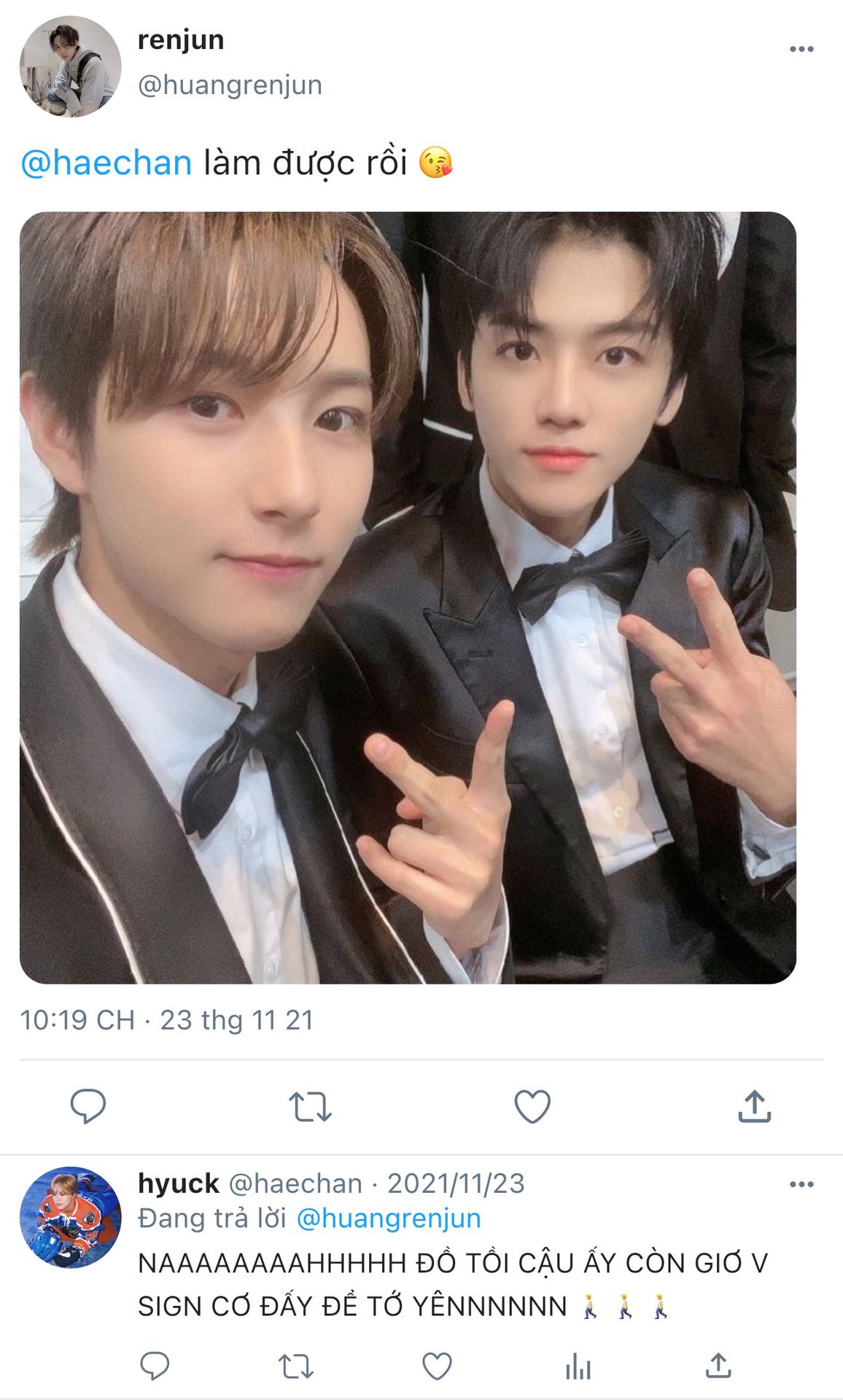
Task: Tap the @haechan mention in the tweet
Action: [x=106, y=163]
